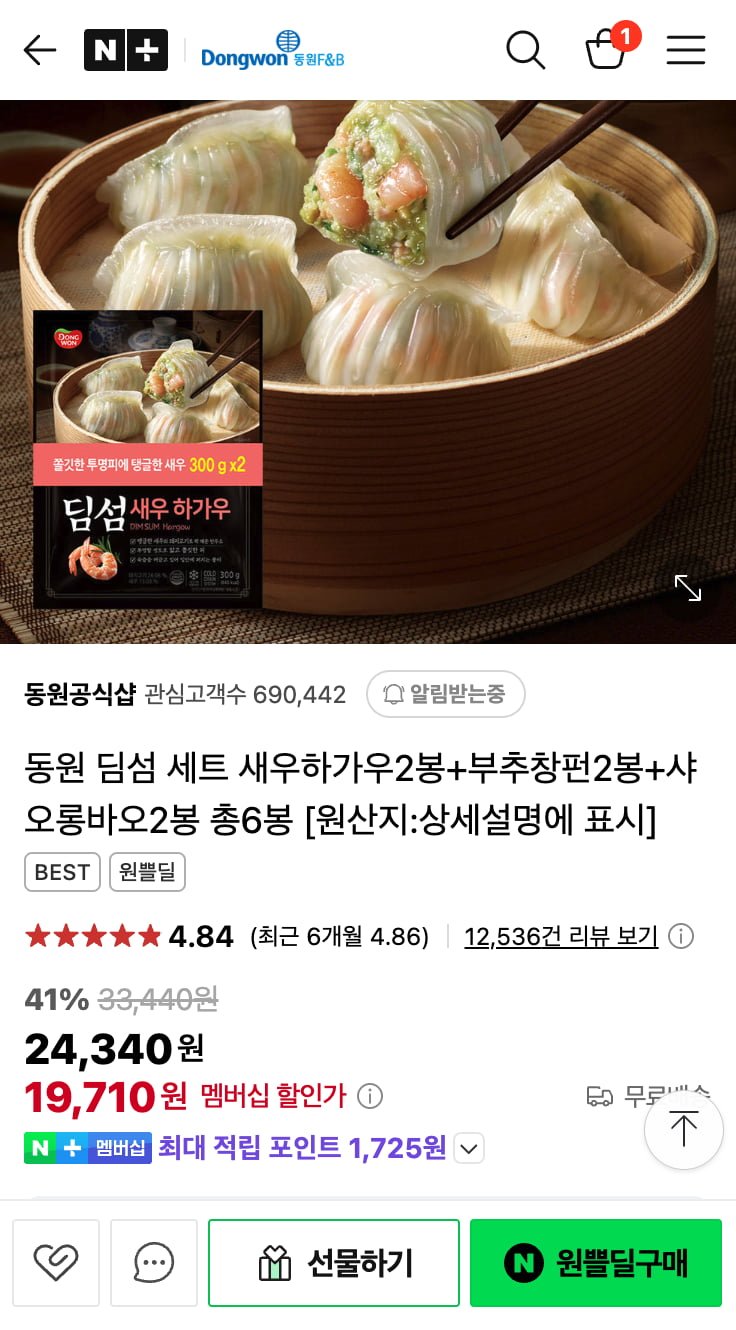Viewport: 736px width, 1330px height.
Task: Open the search magnifier
Action: [x=525, y=50]
